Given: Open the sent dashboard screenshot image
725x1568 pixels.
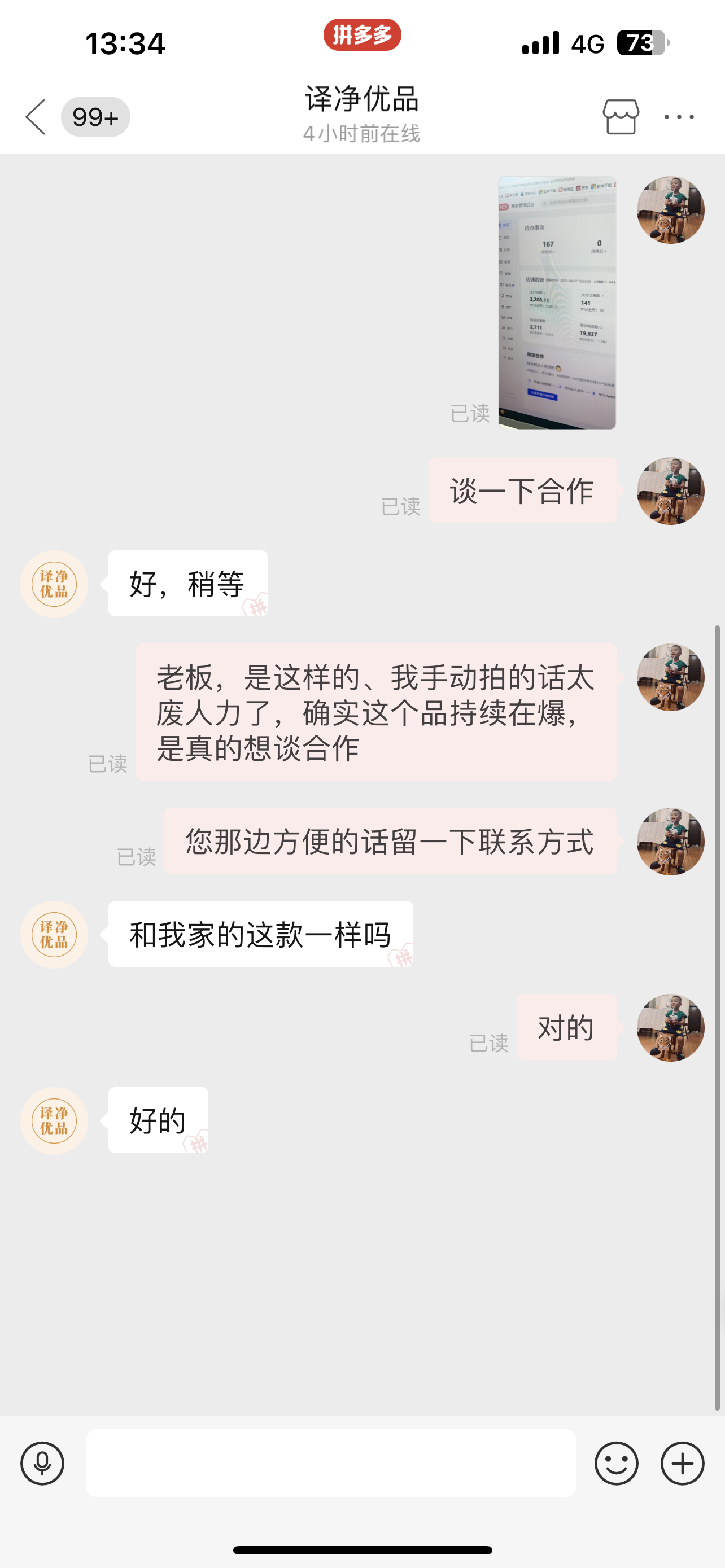Looking at the screenshot, I should pos(557,303).
